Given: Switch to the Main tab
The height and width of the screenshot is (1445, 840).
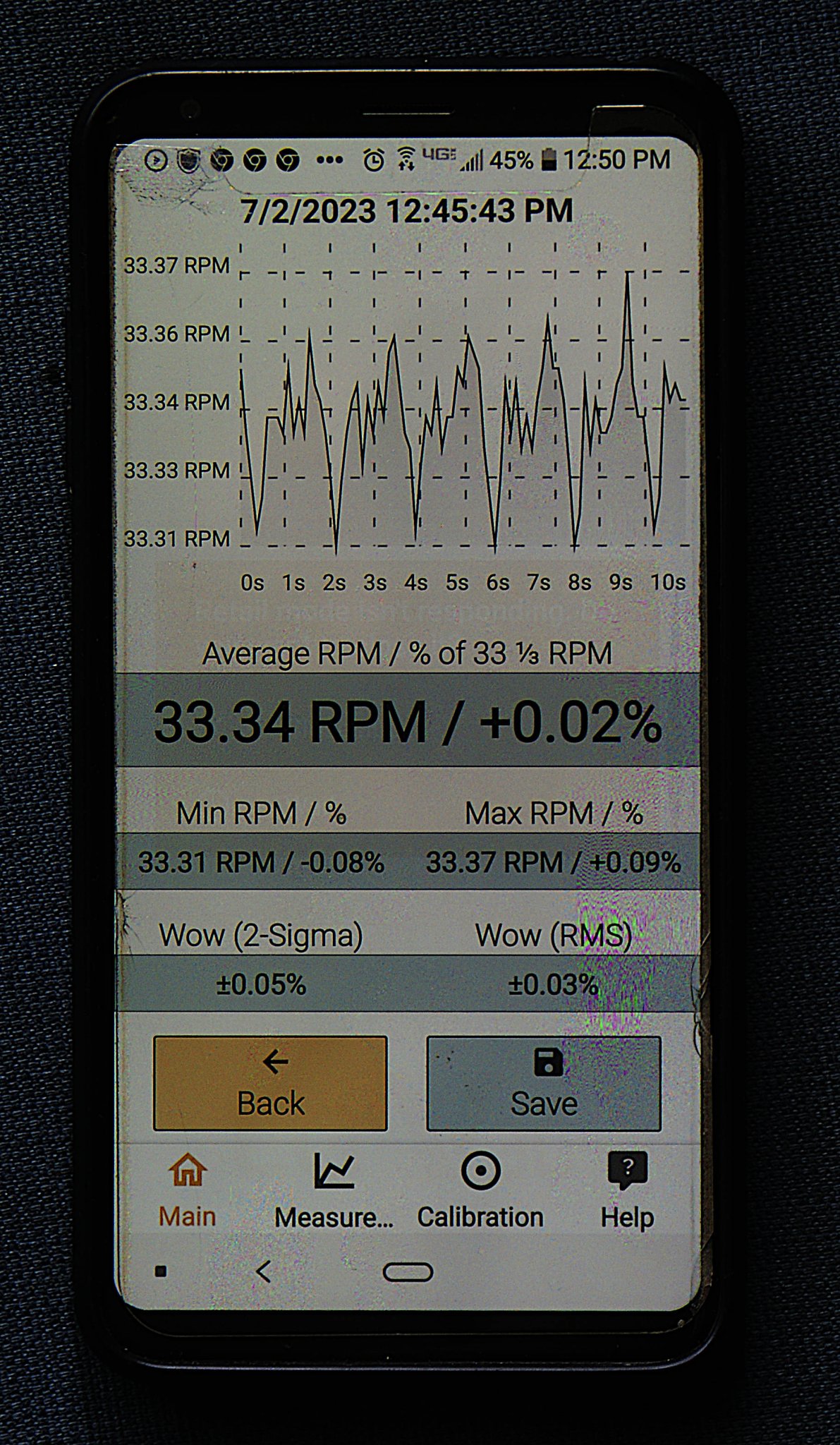Looking at the screenshot, I should click(188, 1191).
